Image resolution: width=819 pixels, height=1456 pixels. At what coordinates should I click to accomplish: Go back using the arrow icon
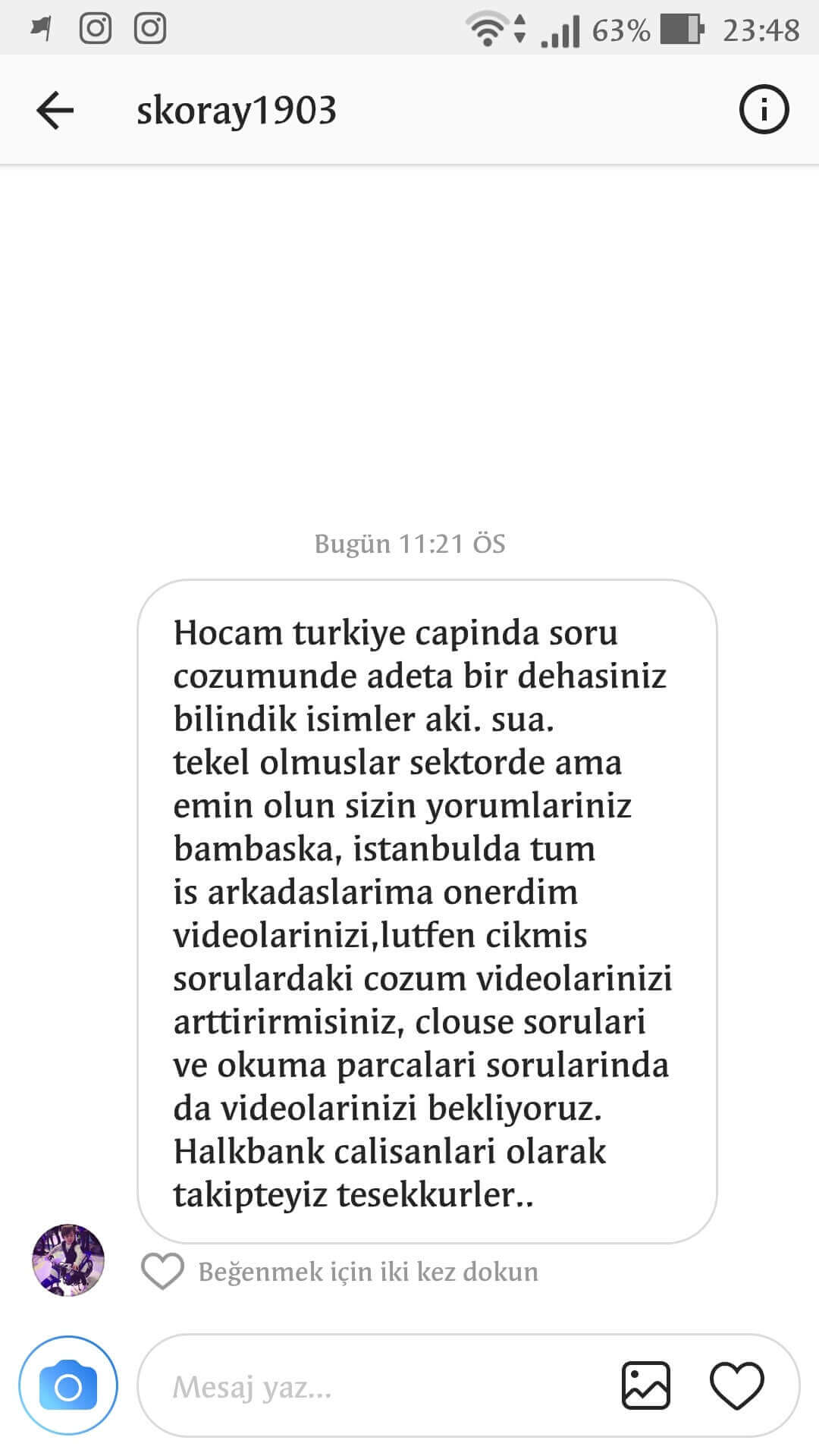(x=55, y=111)
